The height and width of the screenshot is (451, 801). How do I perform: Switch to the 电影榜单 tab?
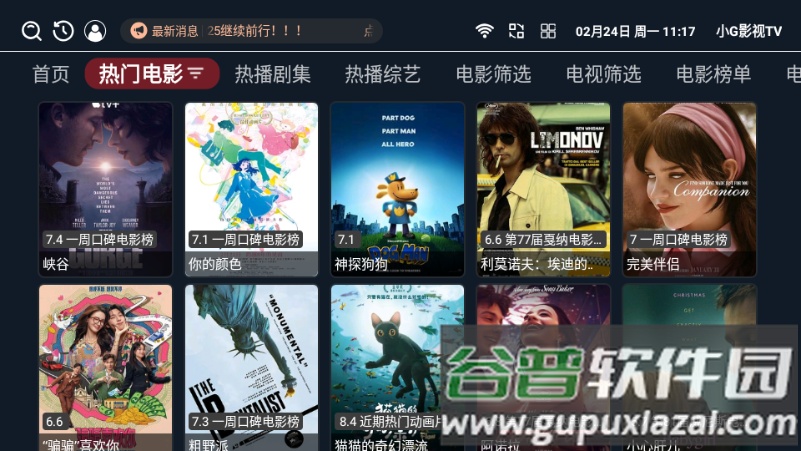713,74
